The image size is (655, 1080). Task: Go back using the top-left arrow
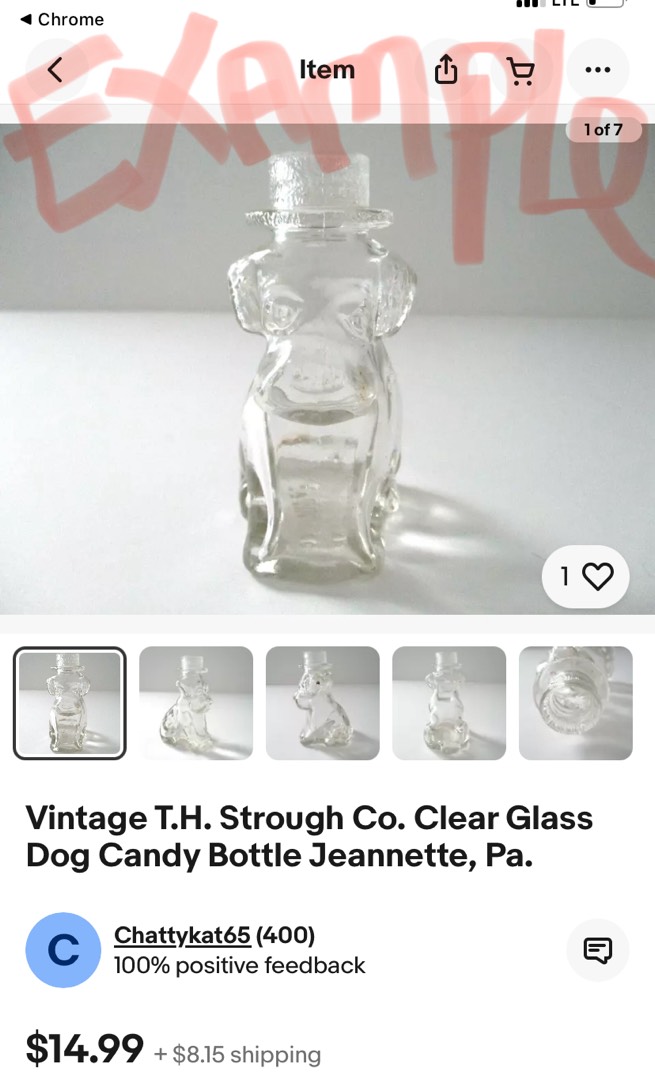pos(56,70)
